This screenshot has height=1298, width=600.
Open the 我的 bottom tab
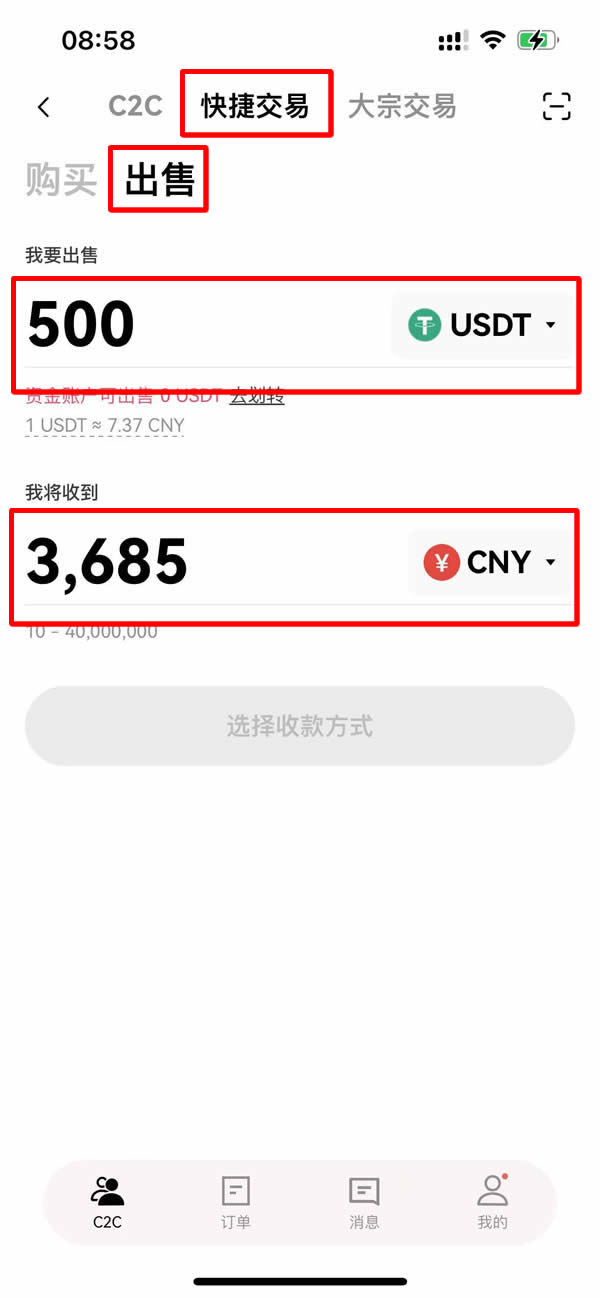[x=492, y=1201]
